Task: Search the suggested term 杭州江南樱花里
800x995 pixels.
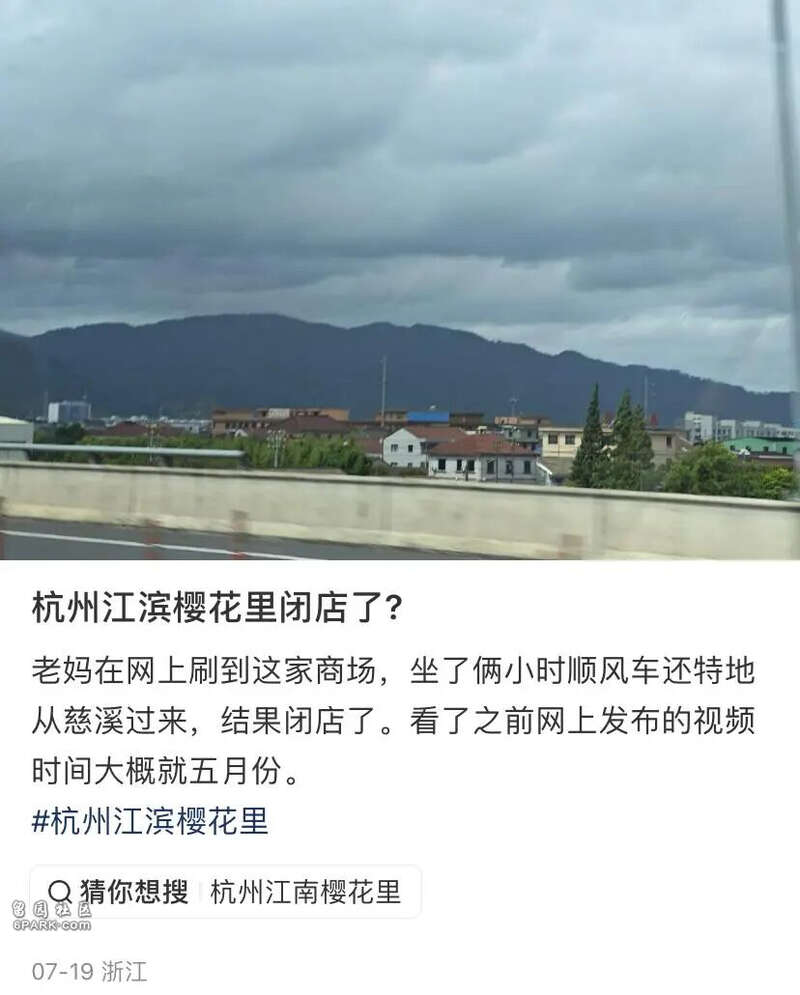Action: click(305, 891)
